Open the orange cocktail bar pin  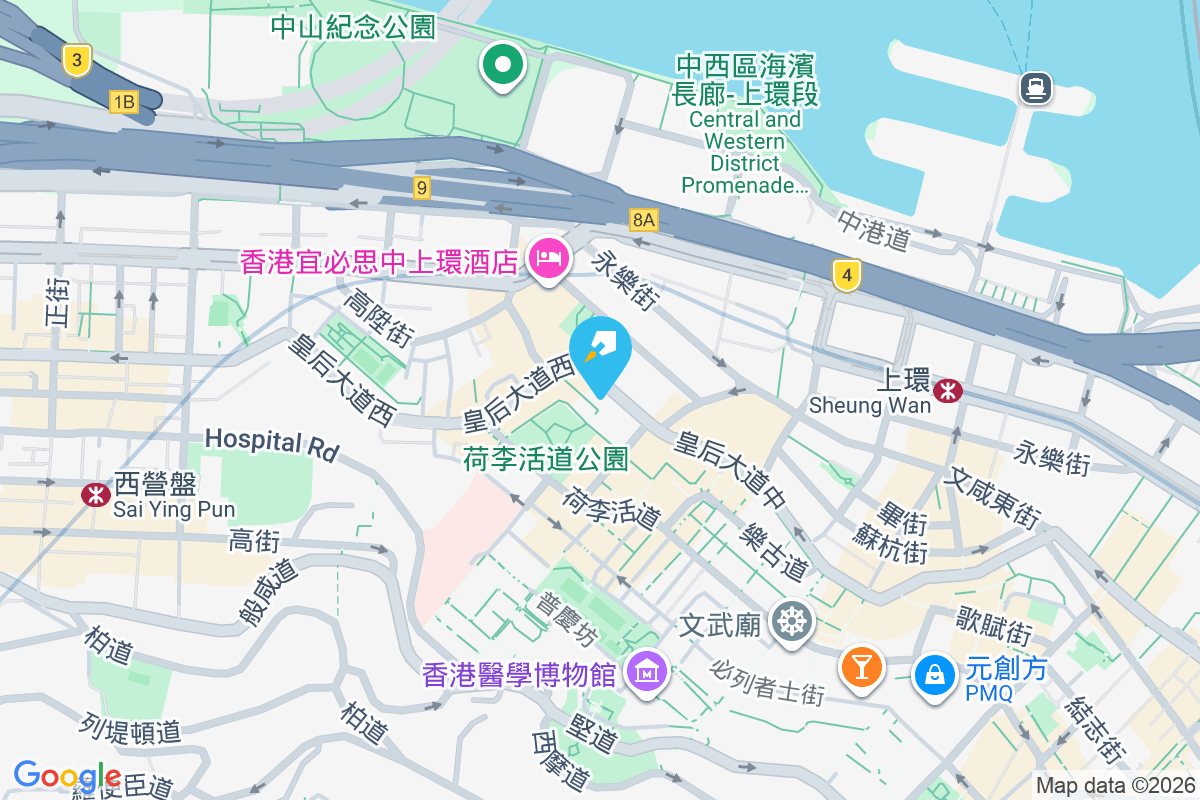click(x=861, y=665)
